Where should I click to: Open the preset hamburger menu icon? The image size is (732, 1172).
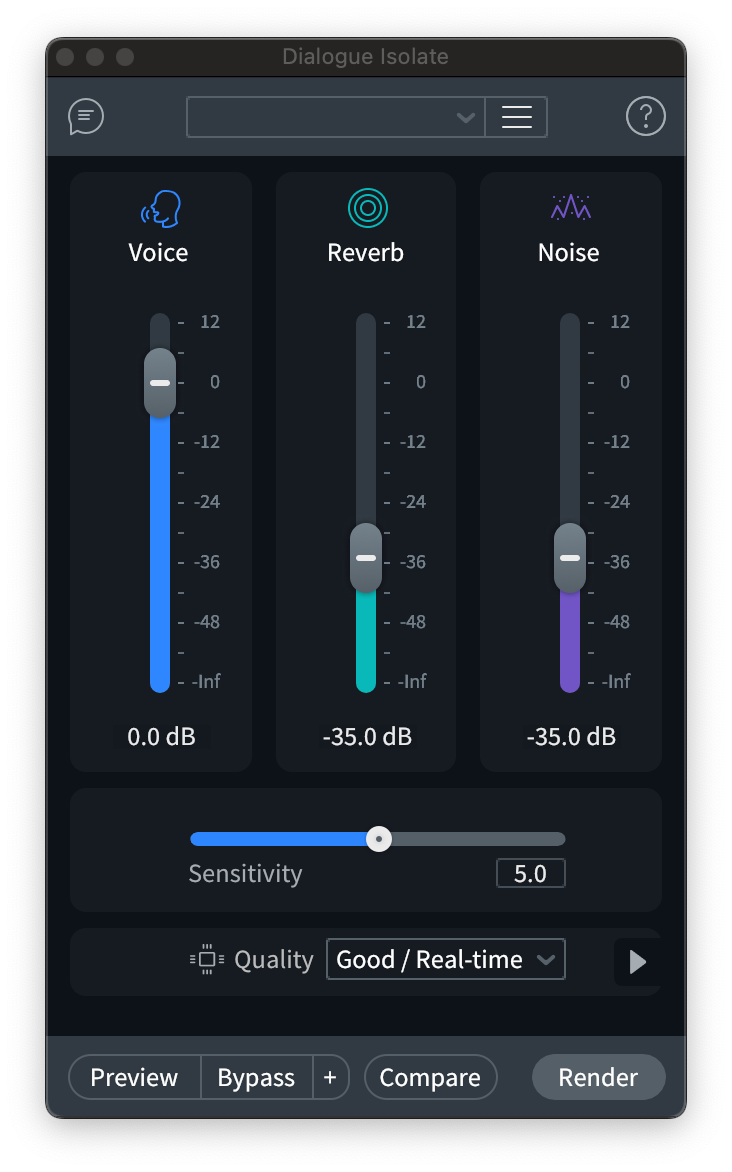(517, 116)
